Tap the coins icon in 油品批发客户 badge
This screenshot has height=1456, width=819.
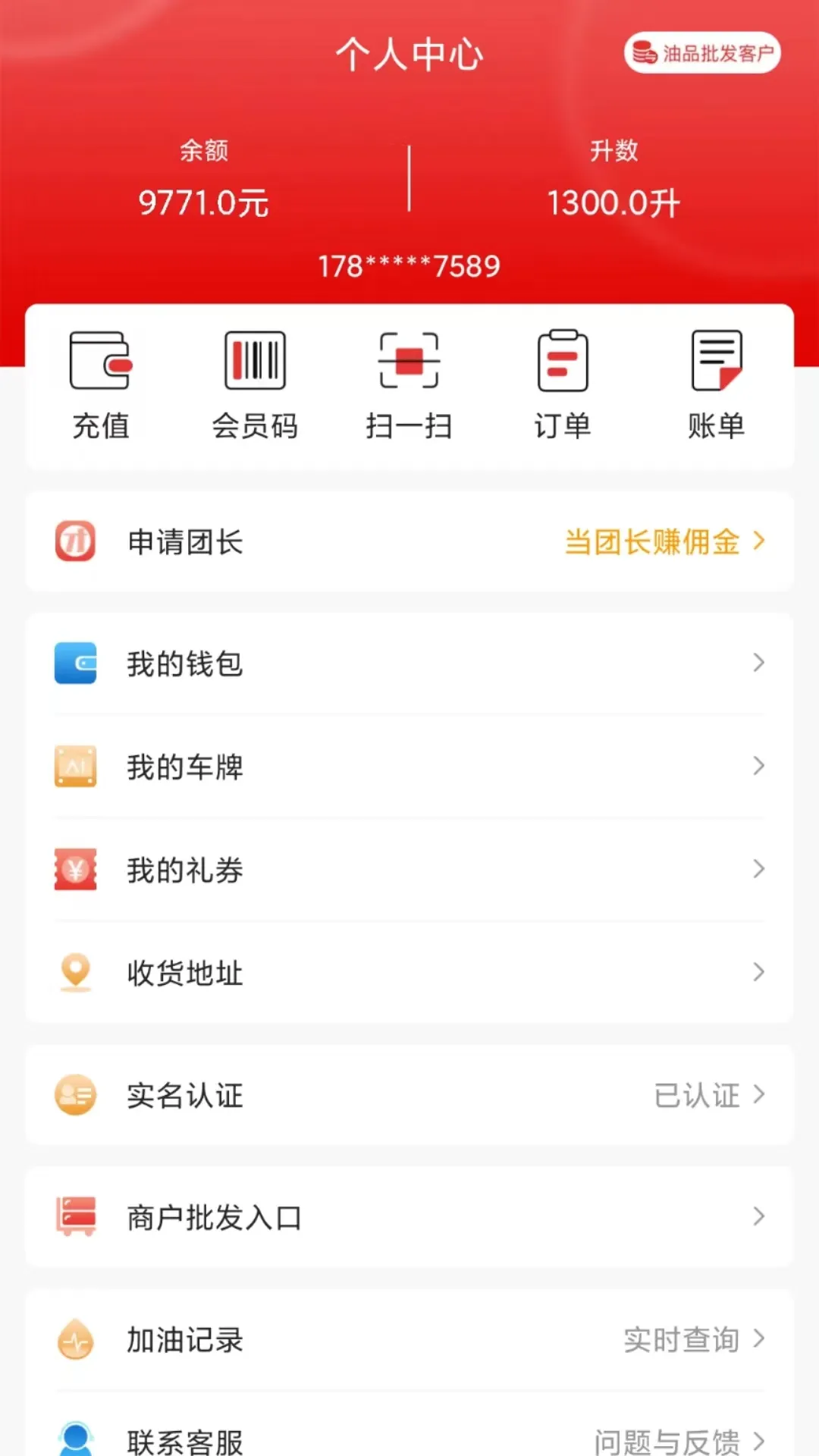click(644, 52)
